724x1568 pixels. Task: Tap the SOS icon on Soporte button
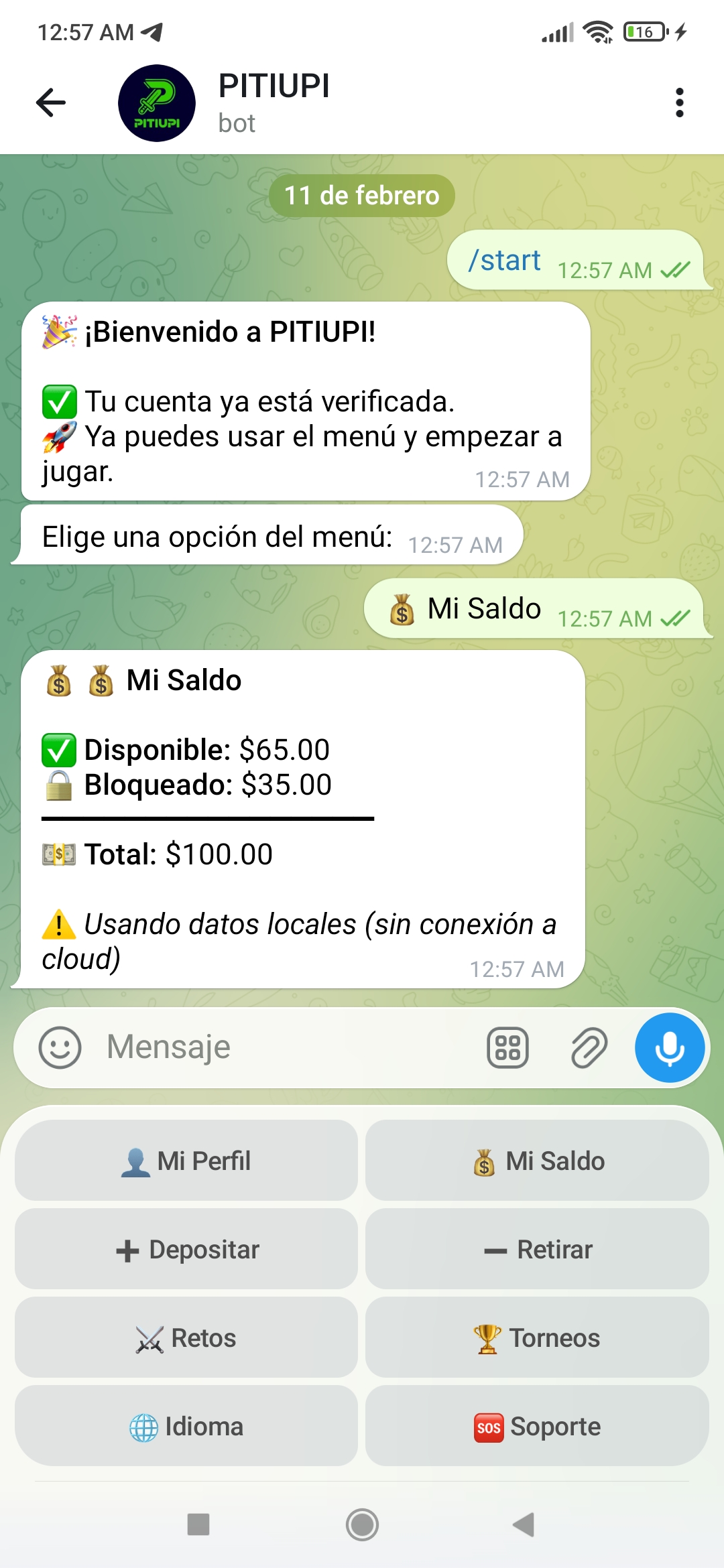pyautogui.click(x=490, y=1426)
